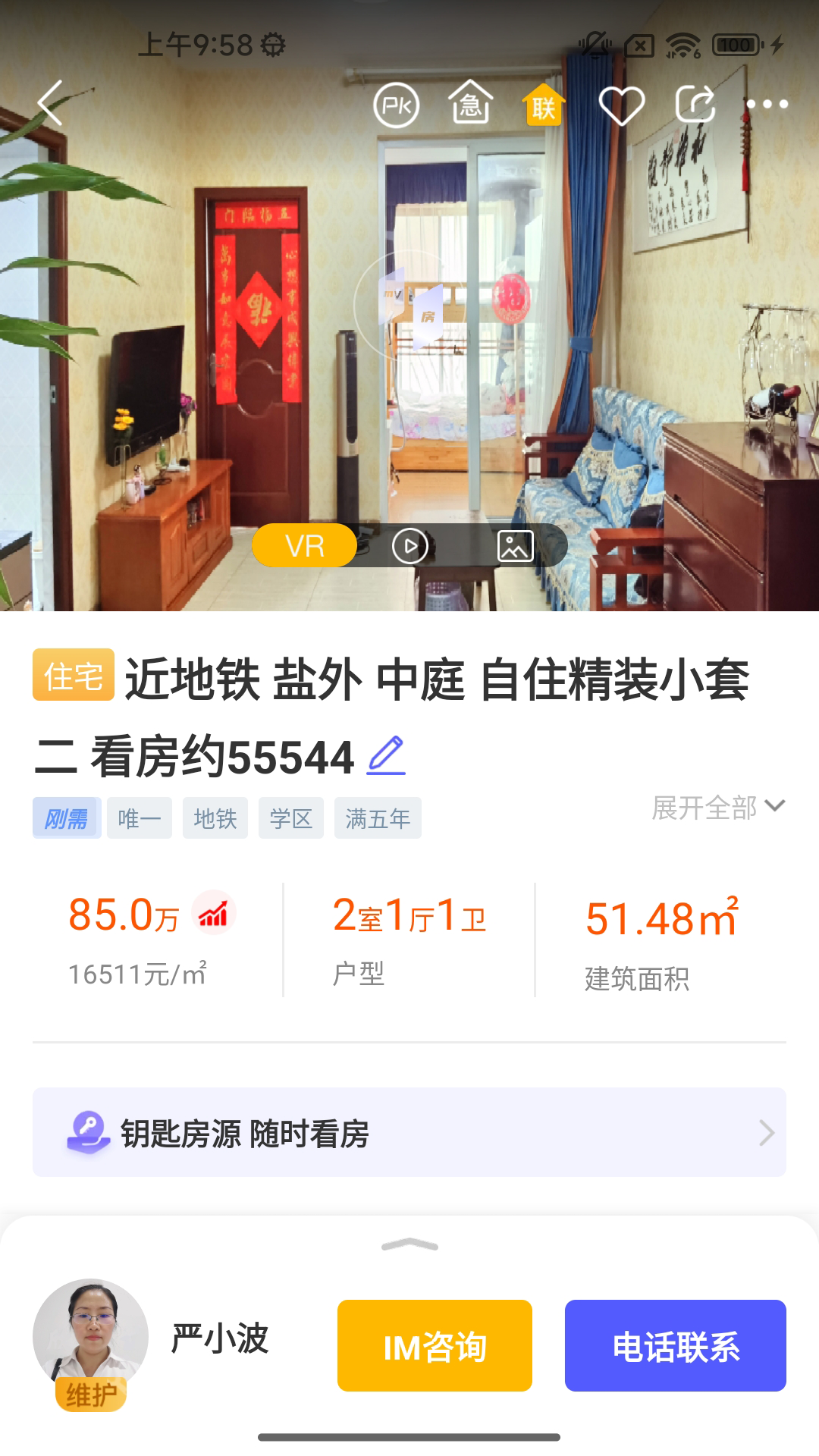Call the agent via 电话联系

(x=675, y=1346)
